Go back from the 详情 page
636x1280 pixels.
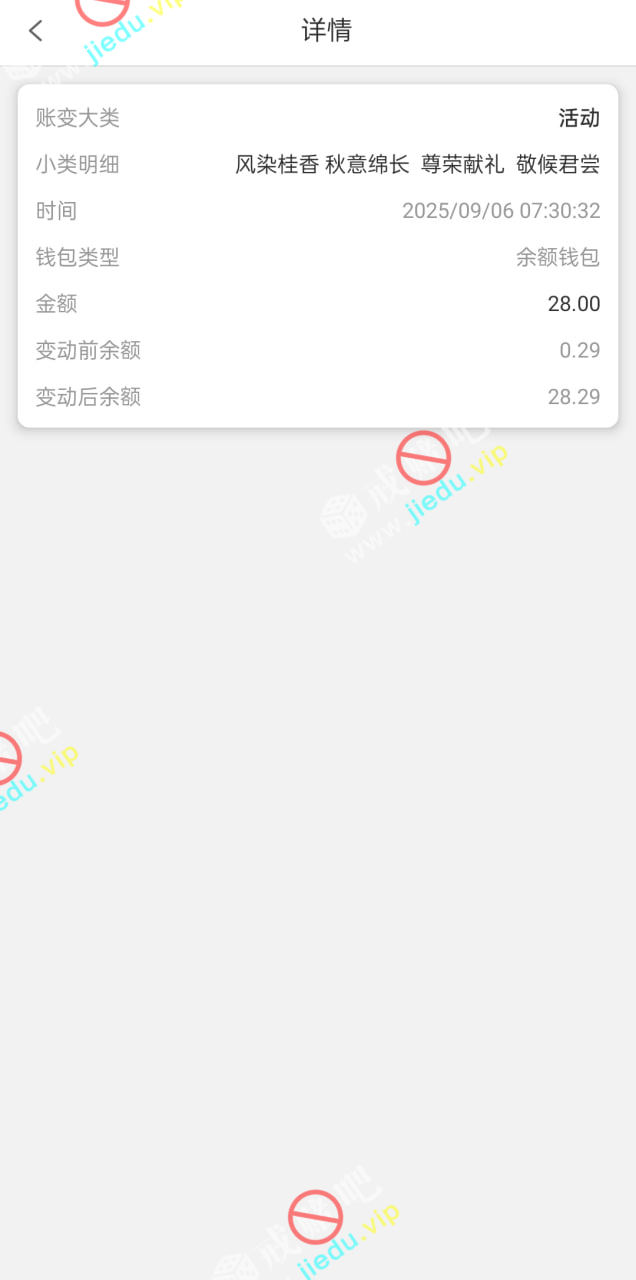(x=36, y=31)
